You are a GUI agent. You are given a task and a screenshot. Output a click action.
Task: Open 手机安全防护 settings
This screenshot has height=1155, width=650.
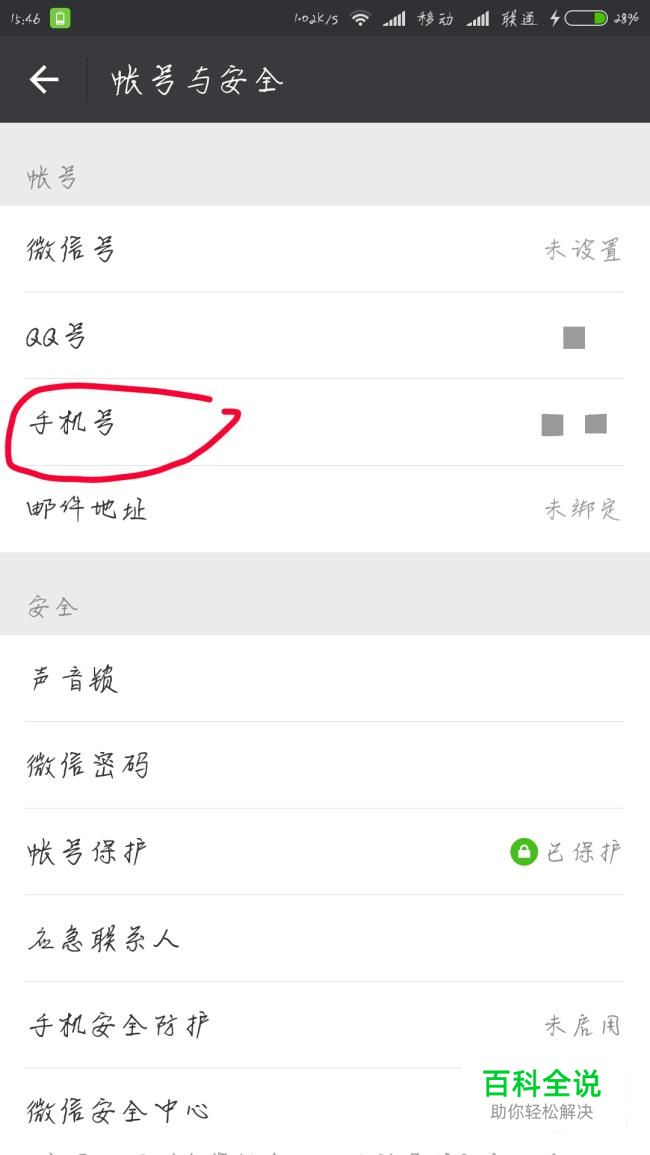(325, 1025)
